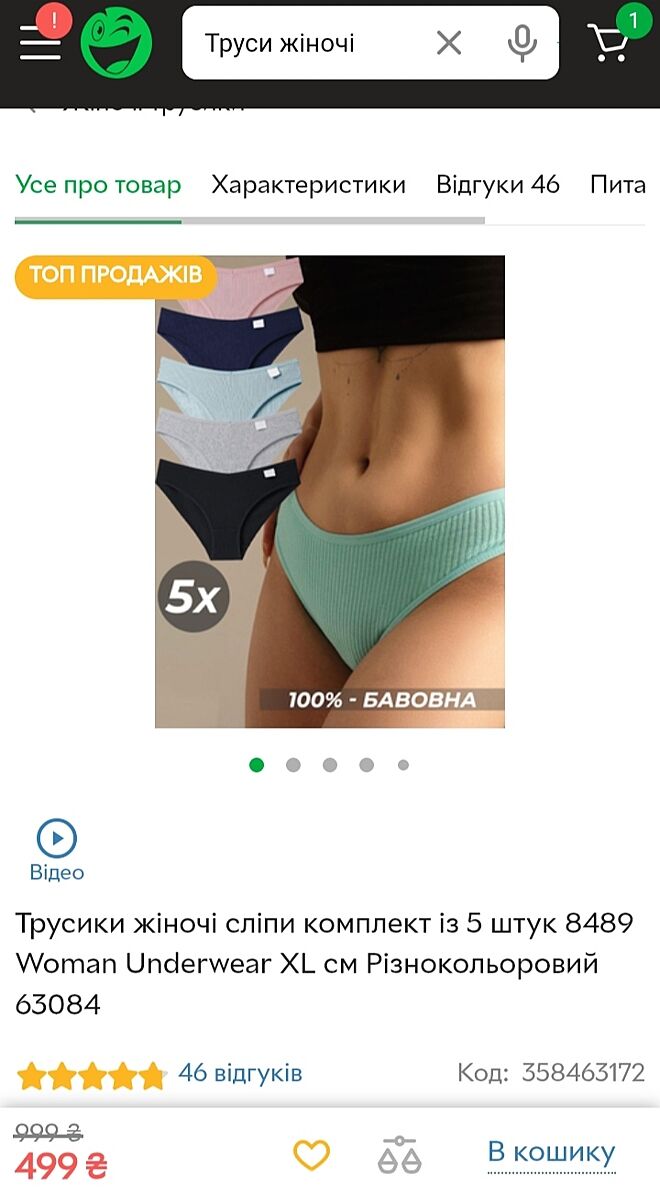Switch to the Відгуки 46 tab

coord(497,185)
